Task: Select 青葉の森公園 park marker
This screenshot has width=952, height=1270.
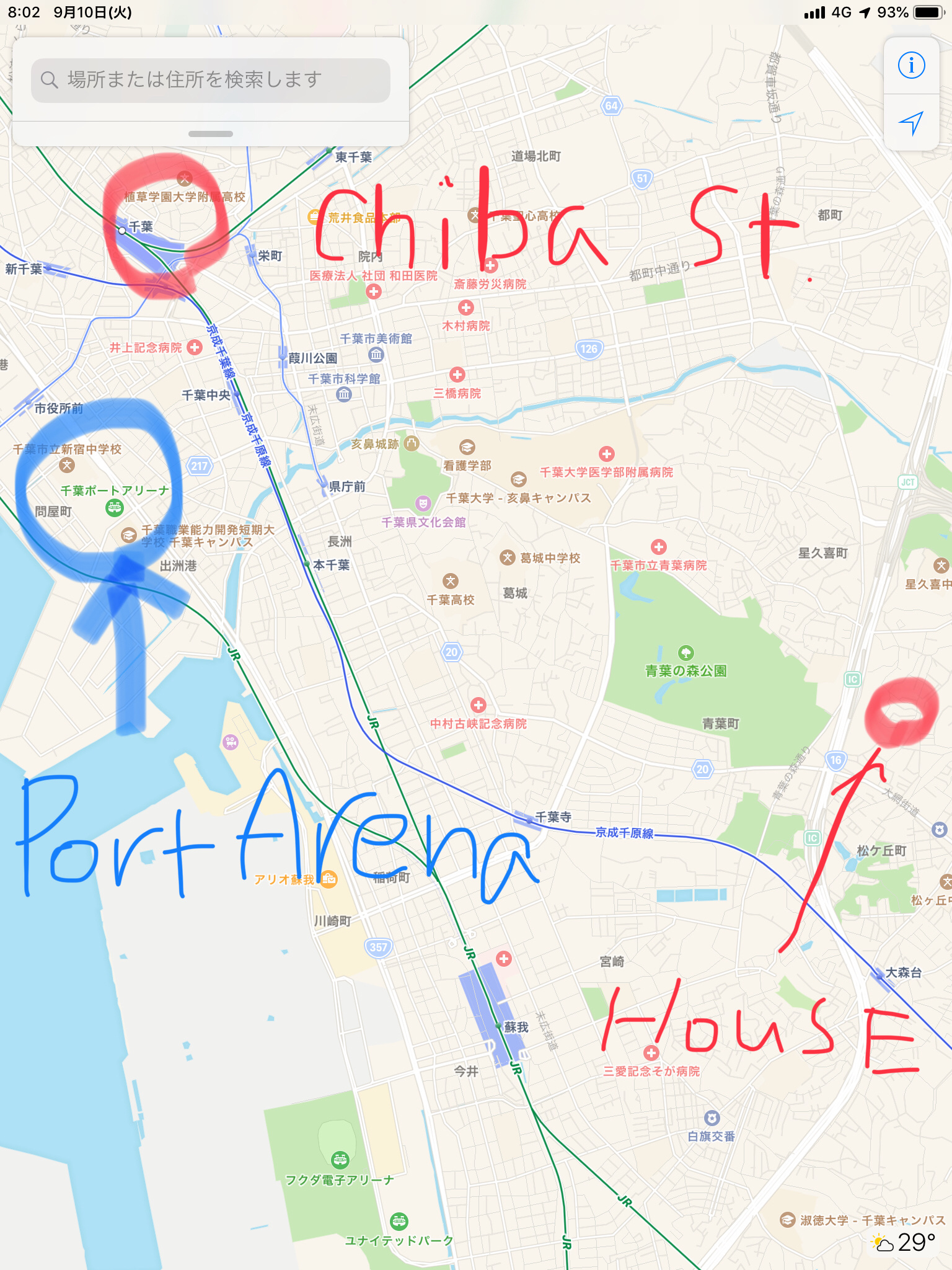Action: (685, 653)
